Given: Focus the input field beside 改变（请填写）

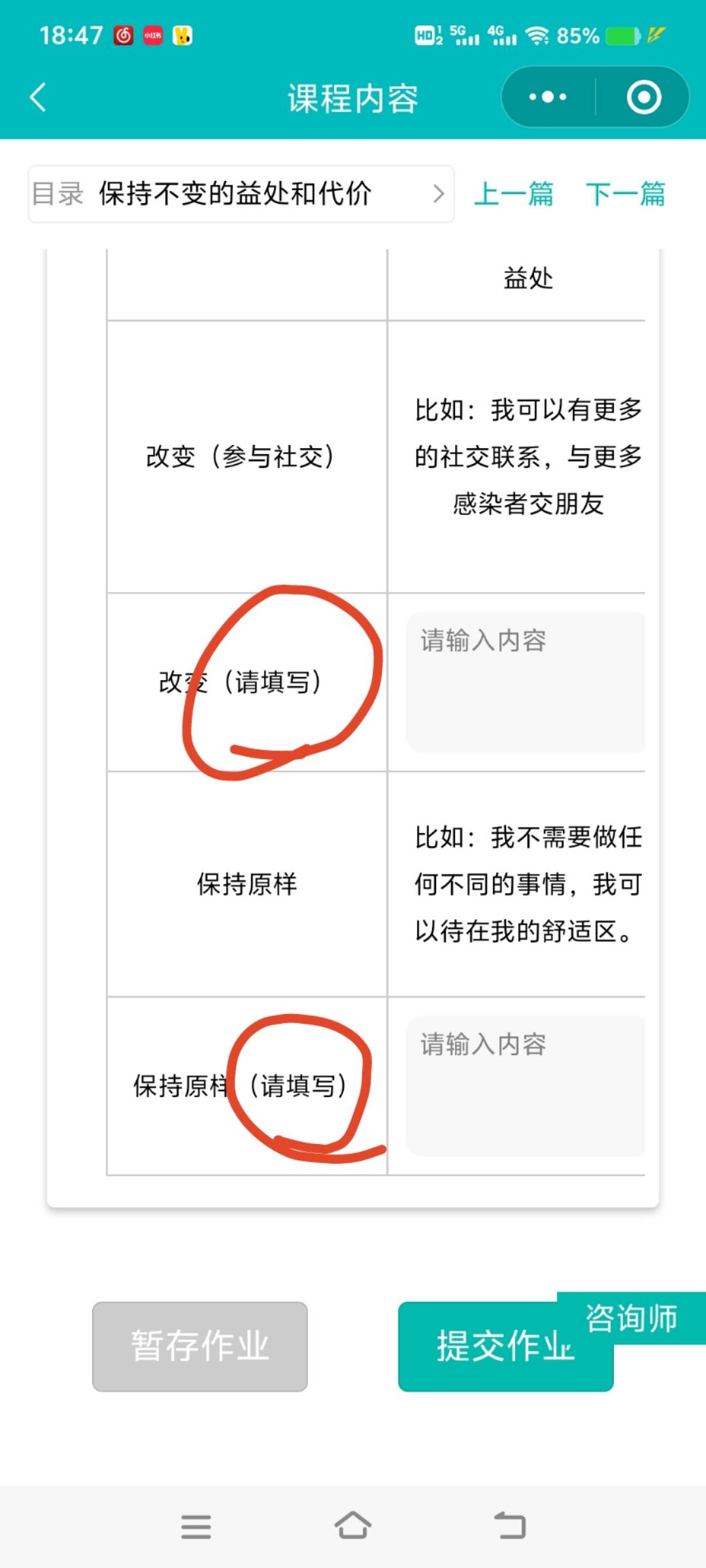Looking at the screenshot, I should pyautogui.click(x=526, y=681).
